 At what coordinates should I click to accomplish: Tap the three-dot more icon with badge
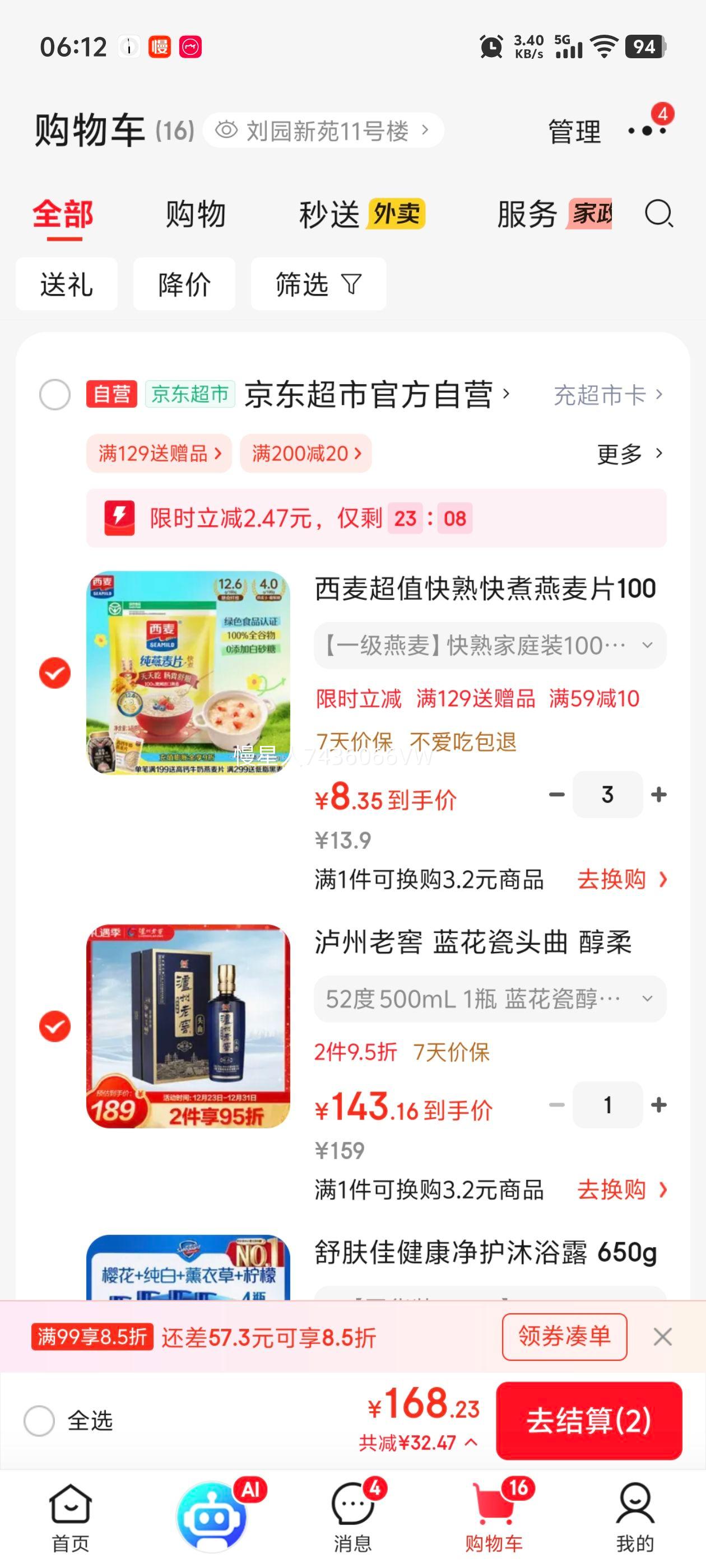(x=648, y=131)
